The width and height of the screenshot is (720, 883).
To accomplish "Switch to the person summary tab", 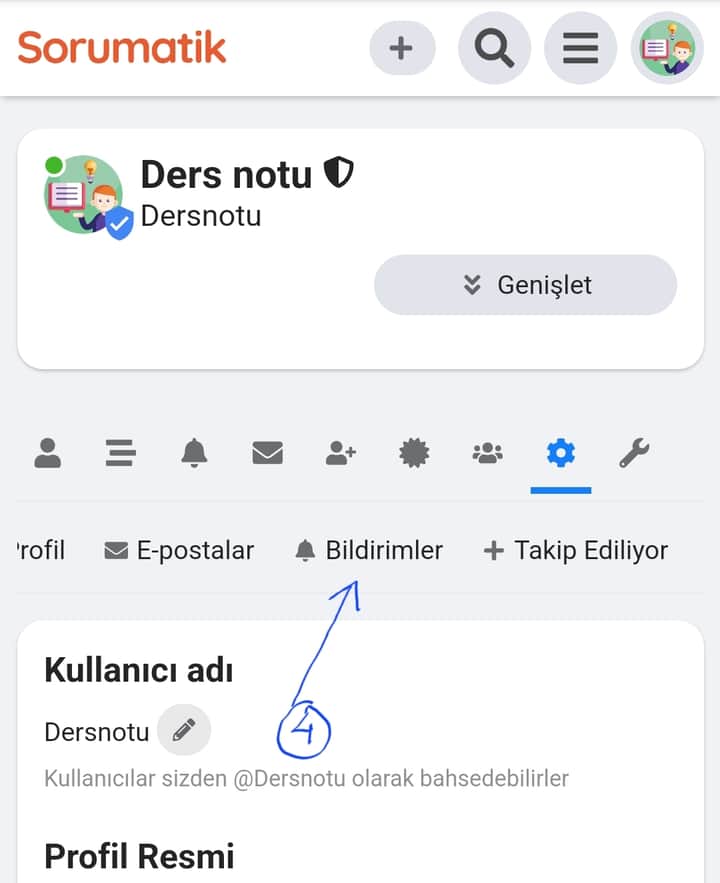I will click(x=48, y=454).
